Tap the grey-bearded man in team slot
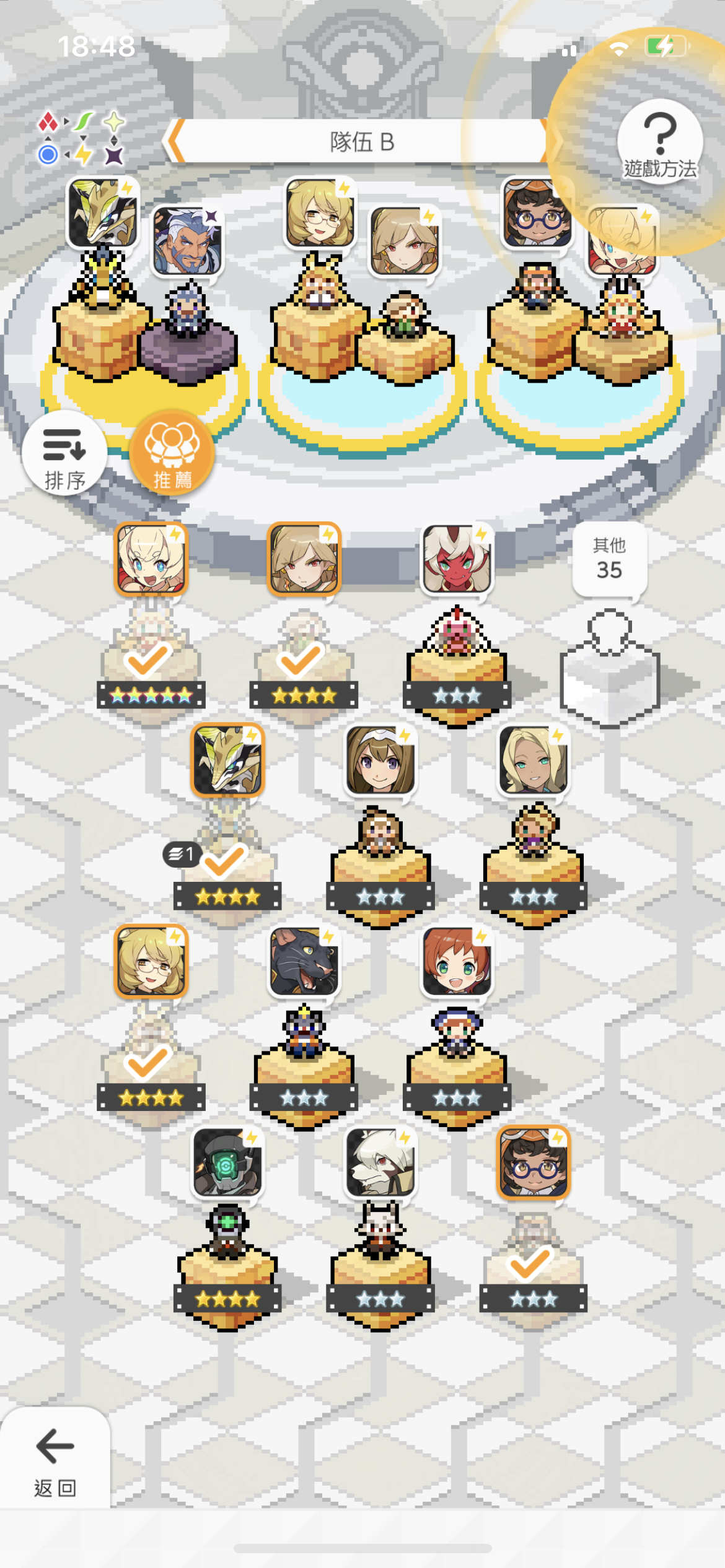Viewport: 725px width, 1568px height. tap(187, 240)
